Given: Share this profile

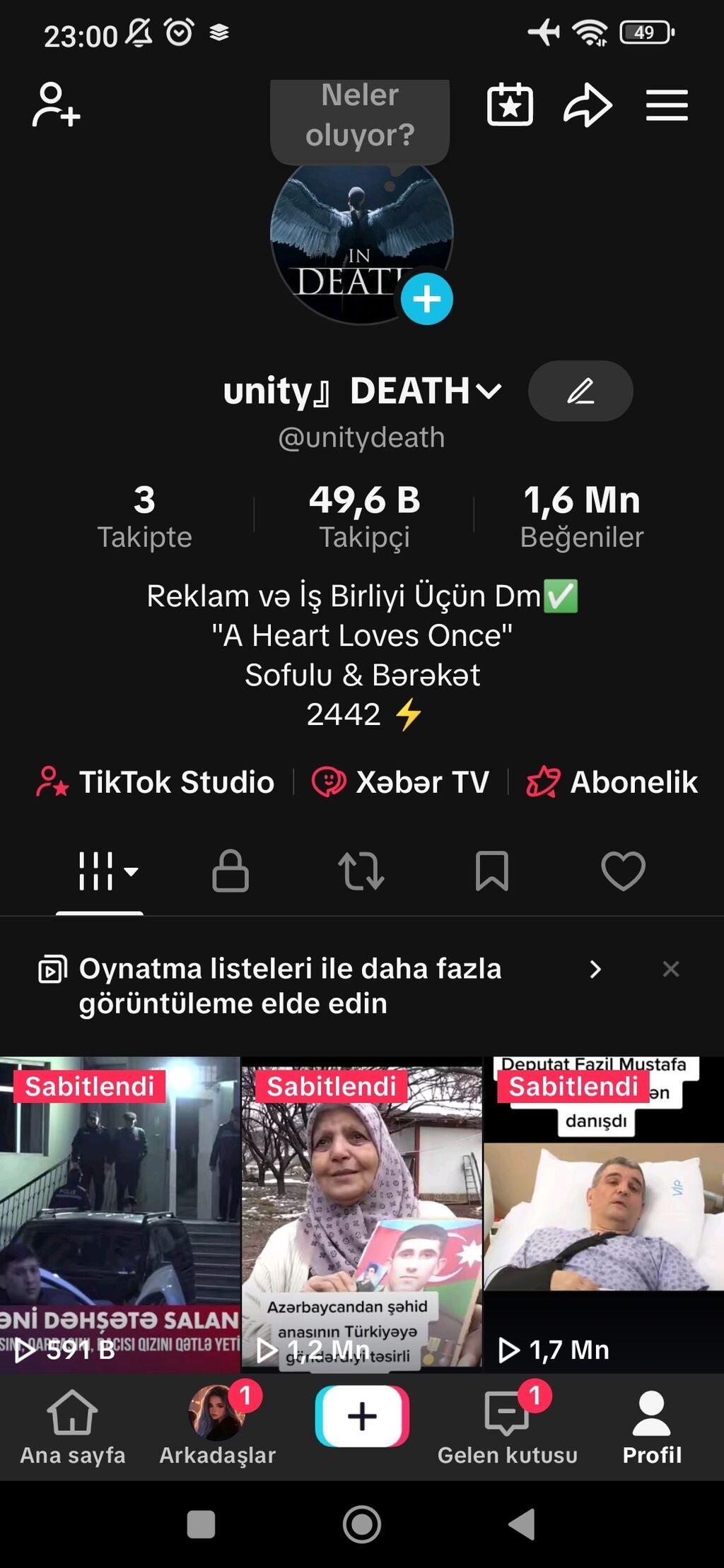Looking at the screenshot, I should click(588, 105).
